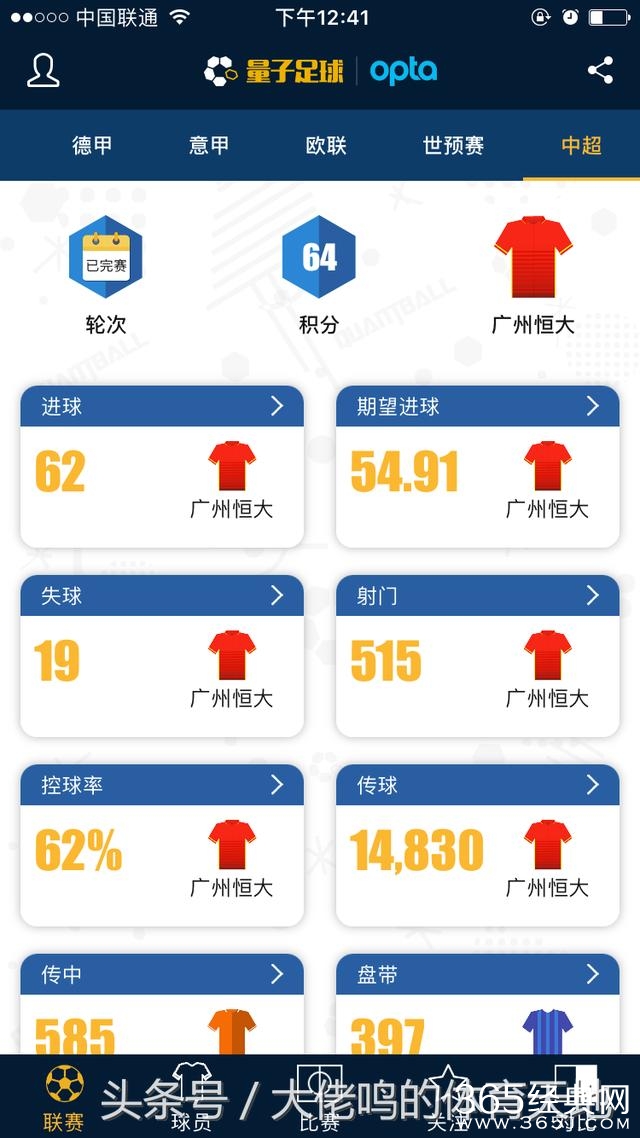Select the 欧联 tab
This screenshot has height=1138, width=640.
pos(326,145)
